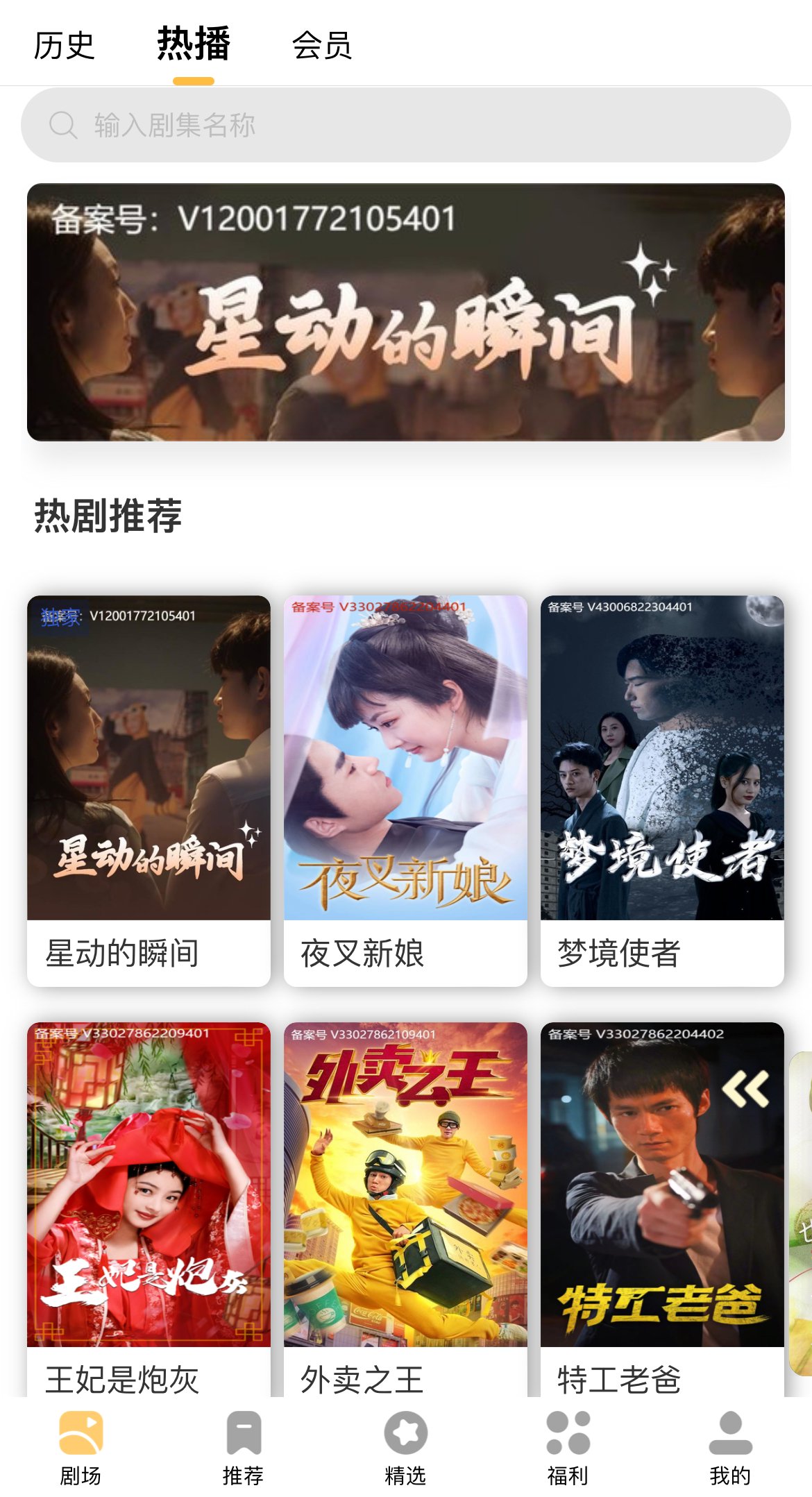
Task: Switch to the 历史 tab
Action: click(64, 46)
